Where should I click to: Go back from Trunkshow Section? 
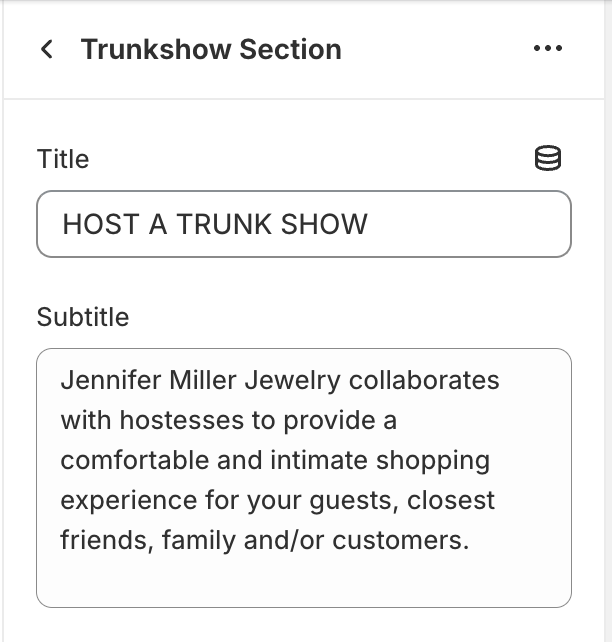47,49
